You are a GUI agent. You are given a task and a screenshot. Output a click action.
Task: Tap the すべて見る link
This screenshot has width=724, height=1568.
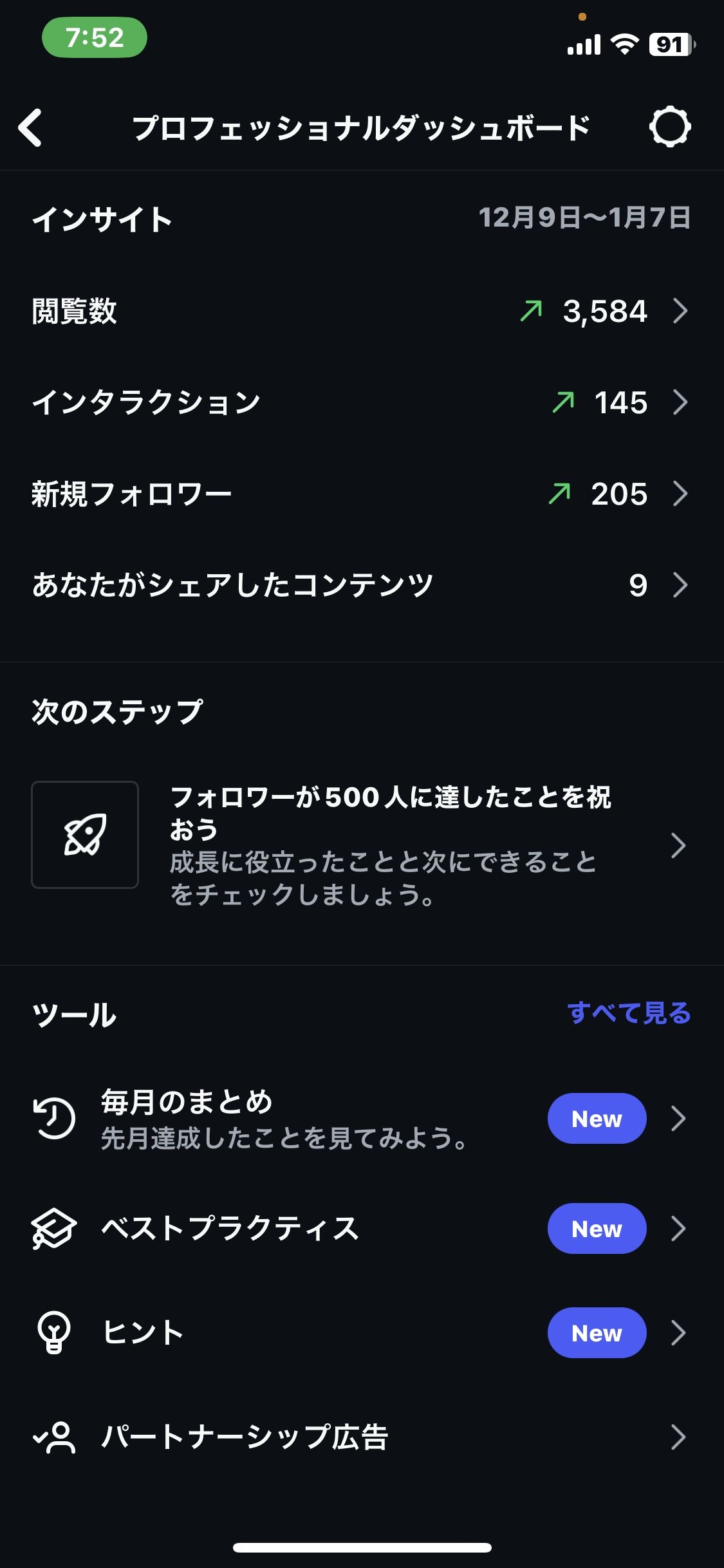[x=628, y=1014]
